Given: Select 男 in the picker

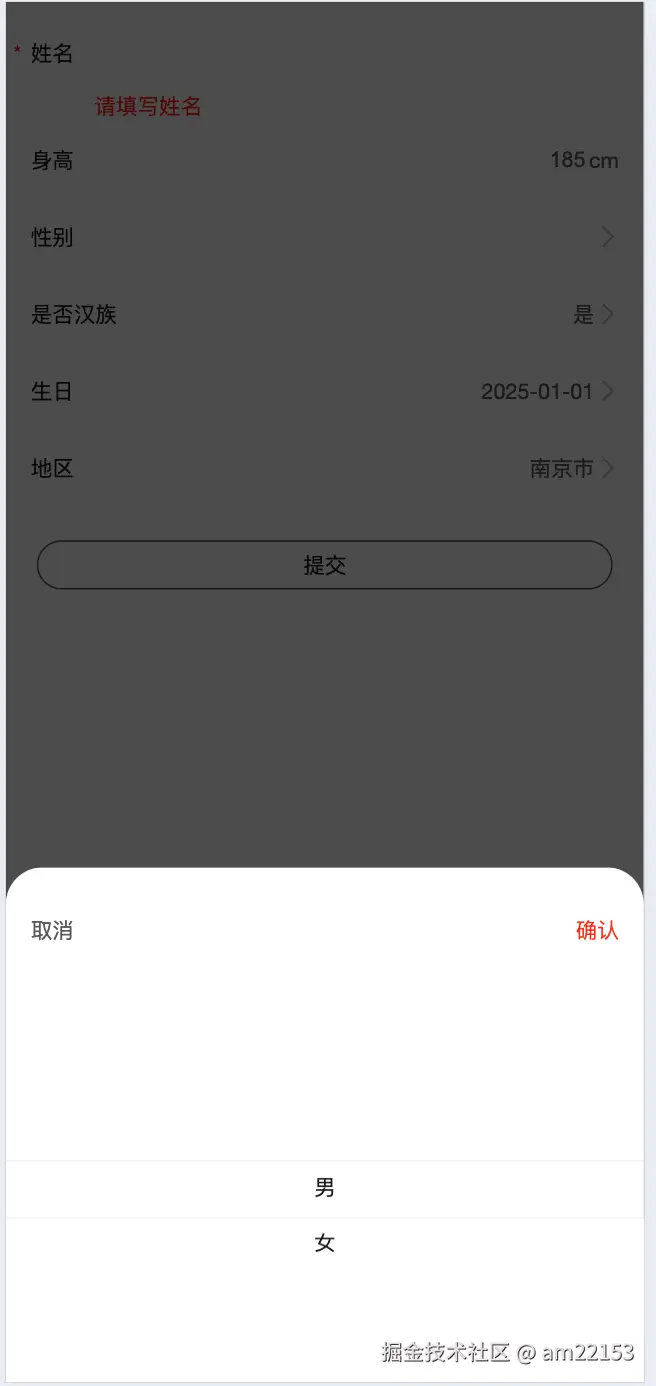Looking at the screenshot, I should [x=325, y=1188].
